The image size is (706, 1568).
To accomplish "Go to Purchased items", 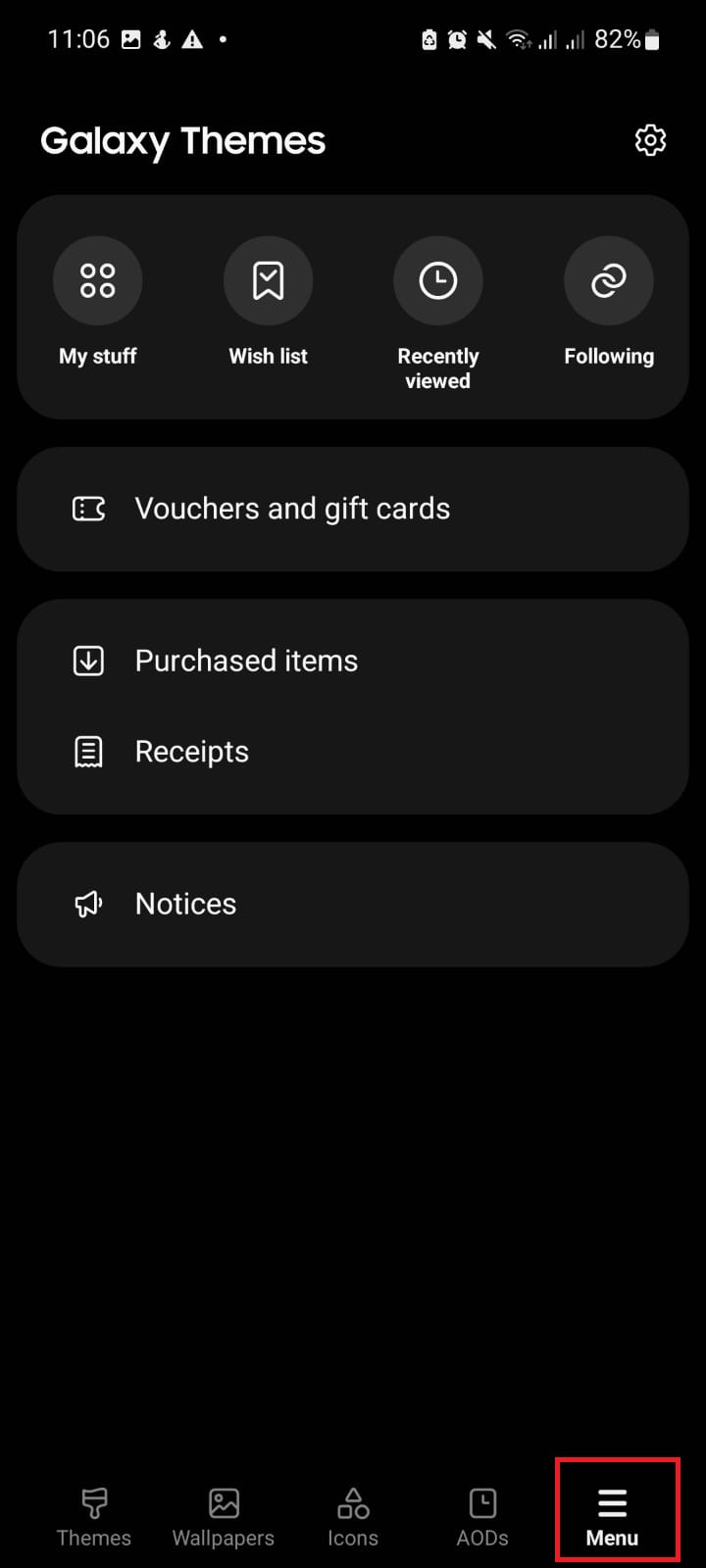I will (353, 661).
